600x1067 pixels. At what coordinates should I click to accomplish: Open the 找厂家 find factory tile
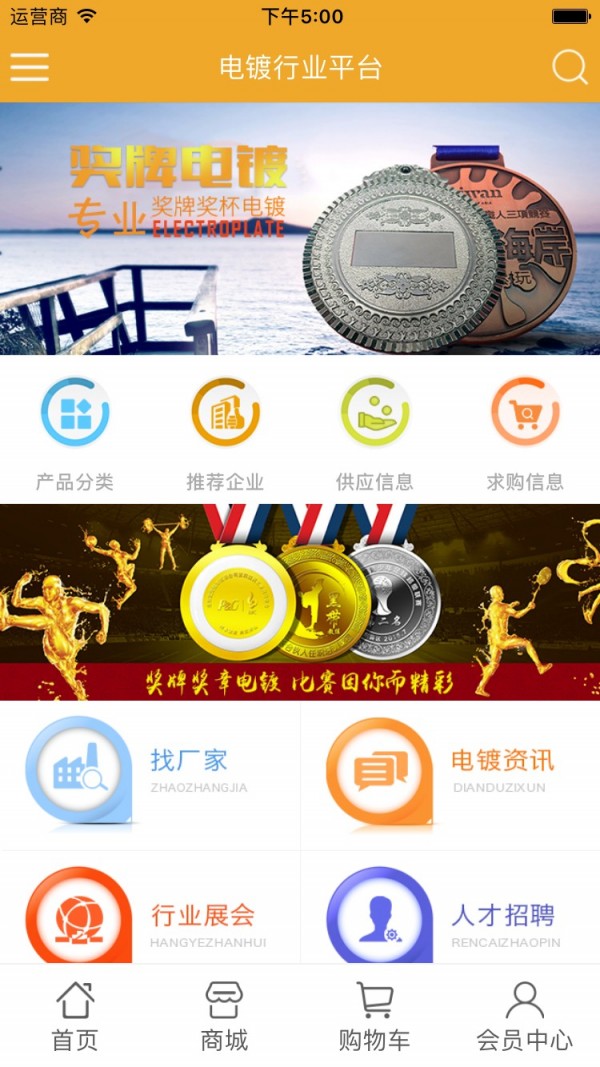click(x=150, y=775)
